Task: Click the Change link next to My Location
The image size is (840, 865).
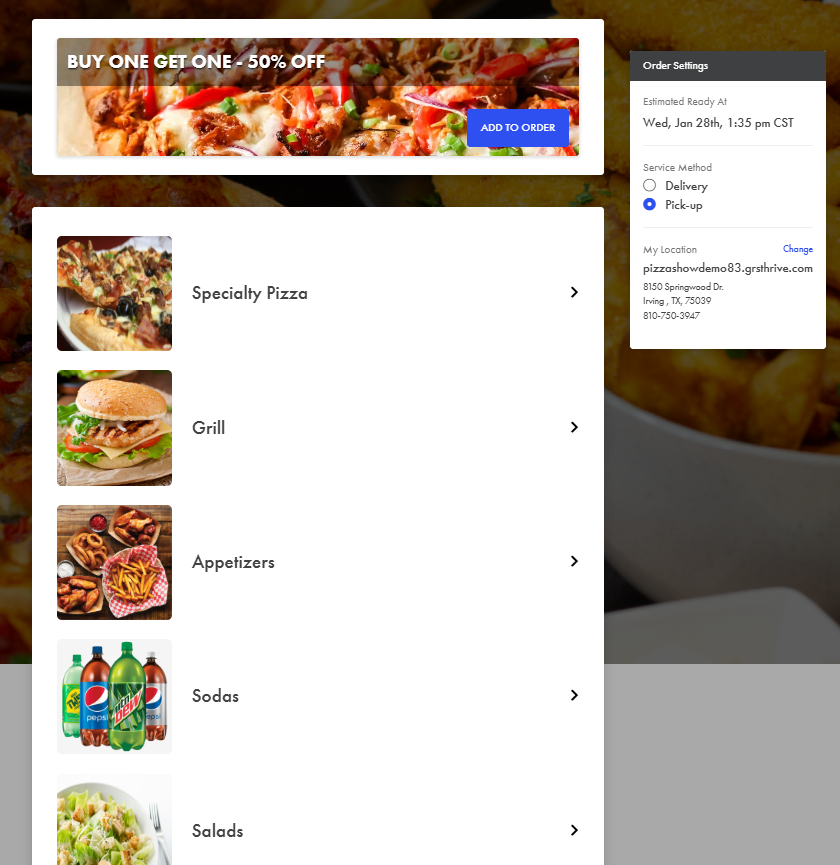Action: coord(797,248)
